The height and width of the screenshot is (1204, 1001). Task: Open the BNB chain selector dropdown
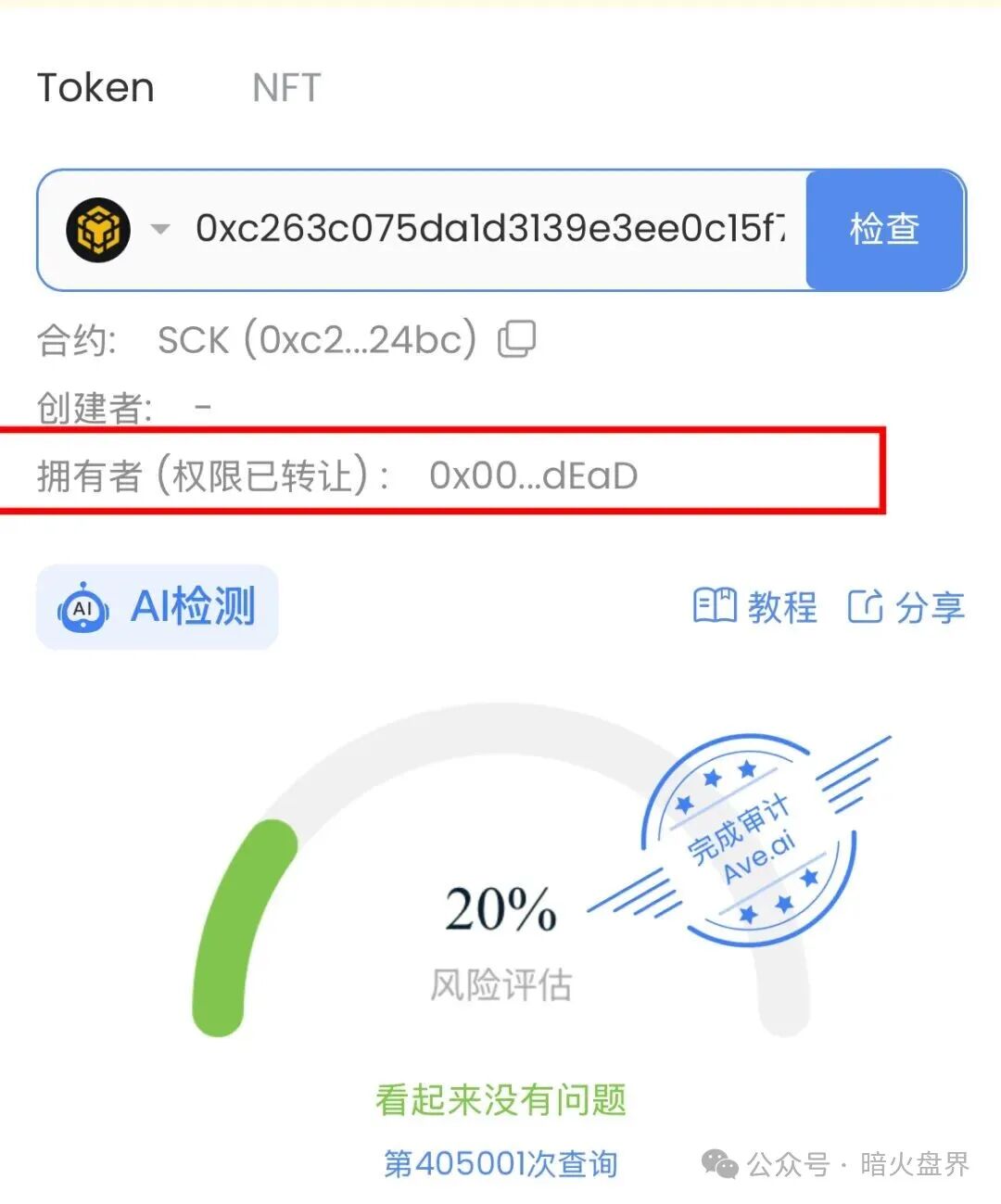point(118,230)
